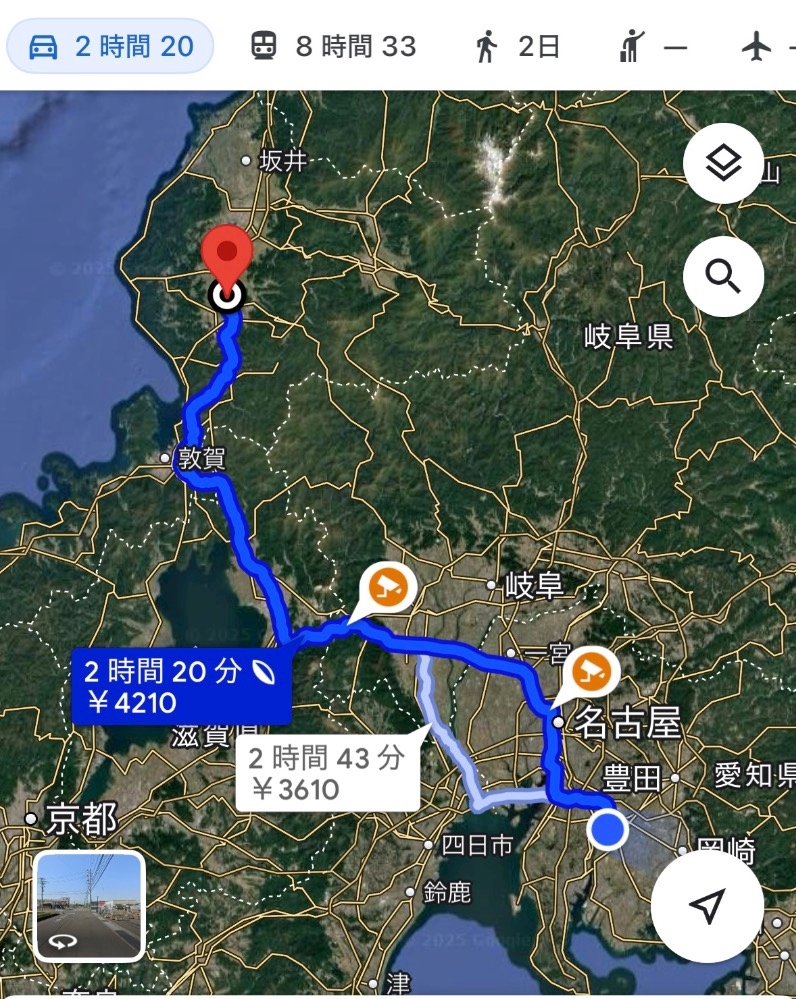Open the Street View thumbnail

(90, 907)
